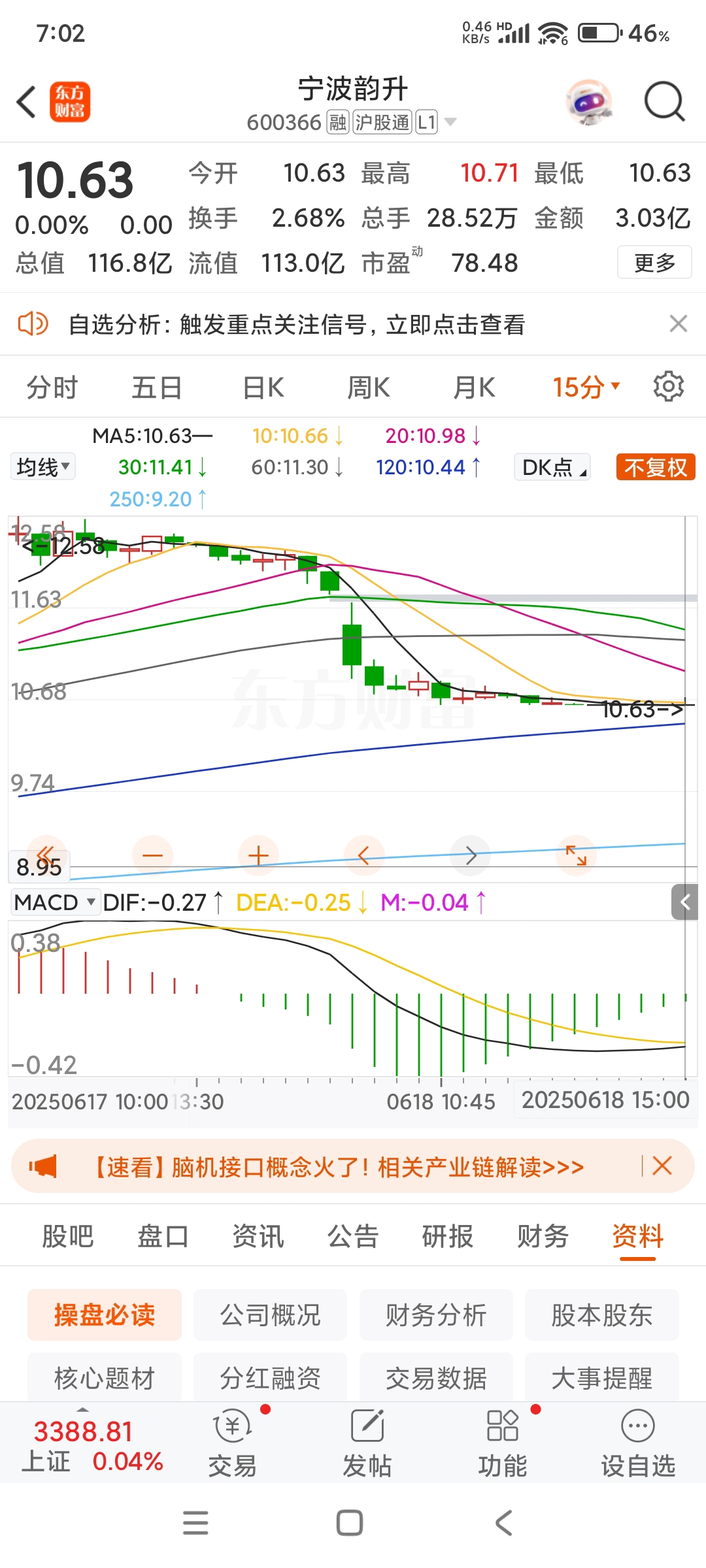Open 股本股东 section
Image resolution: width=706 pixels, height=1568 pixels.
[x=601, y=1315]
